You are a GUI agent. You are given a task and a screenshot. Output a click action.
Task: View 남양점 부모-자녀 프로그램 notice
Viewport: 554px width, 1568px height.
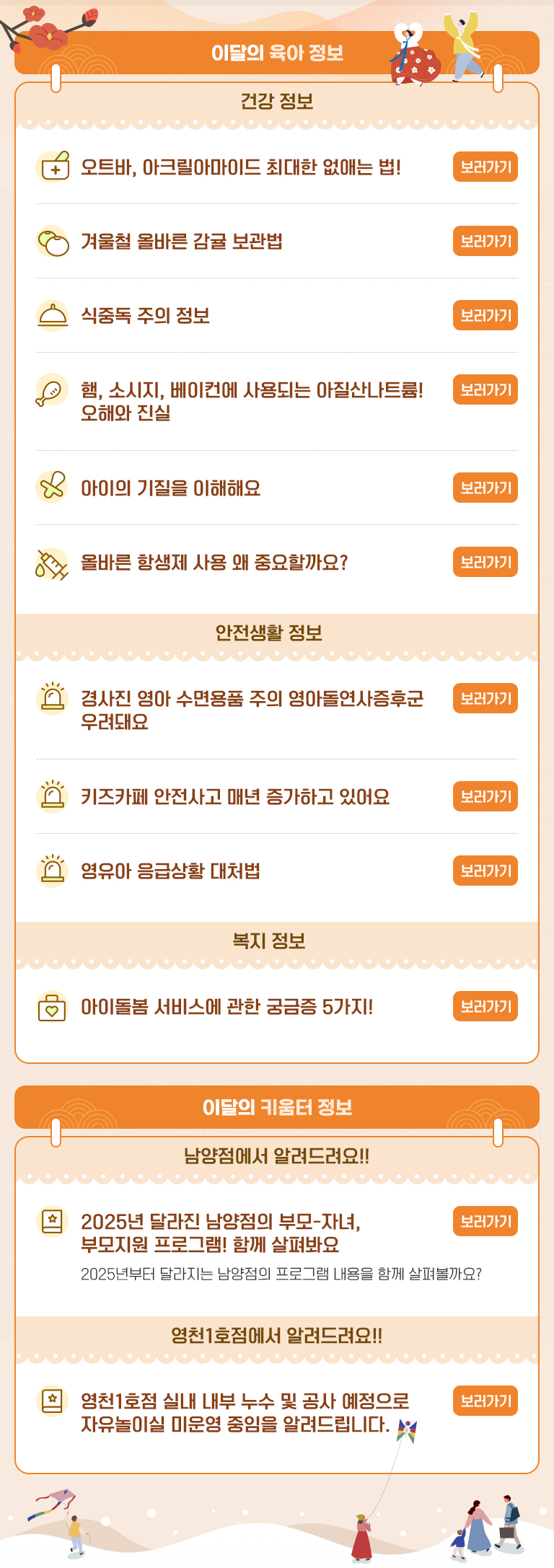(x=485, y=1222)
